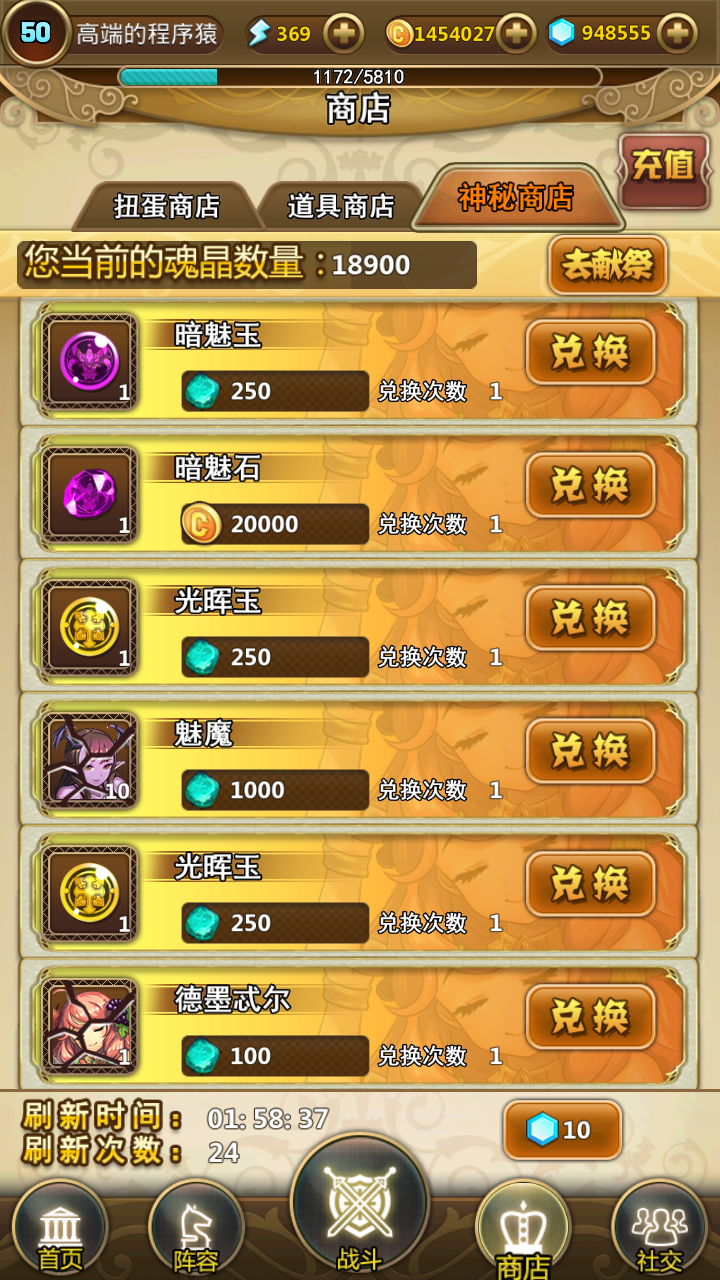View the 魅魔 item icon details
The height and width of the screenshot is (1280, 720).
click(89, 761)
